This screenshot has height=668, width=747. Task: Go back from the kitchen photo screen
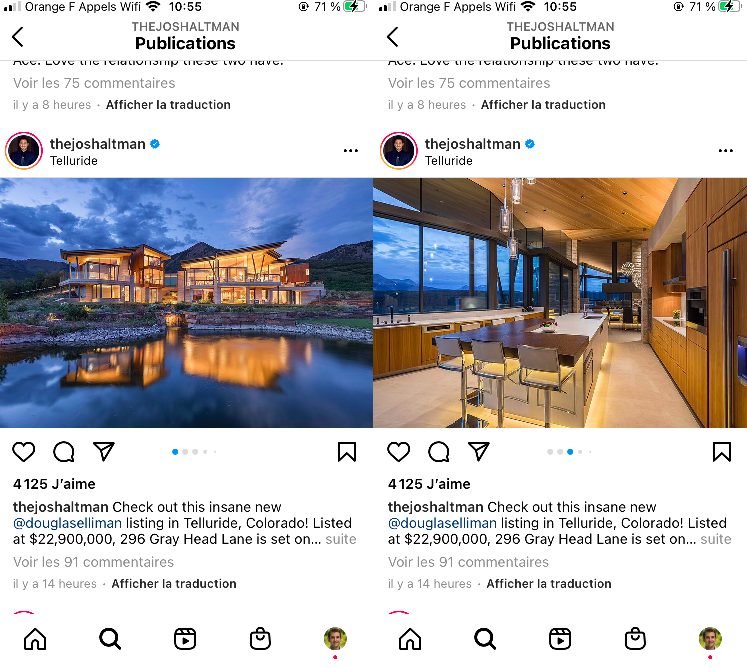pyautogui.click(x=392, y=37)
